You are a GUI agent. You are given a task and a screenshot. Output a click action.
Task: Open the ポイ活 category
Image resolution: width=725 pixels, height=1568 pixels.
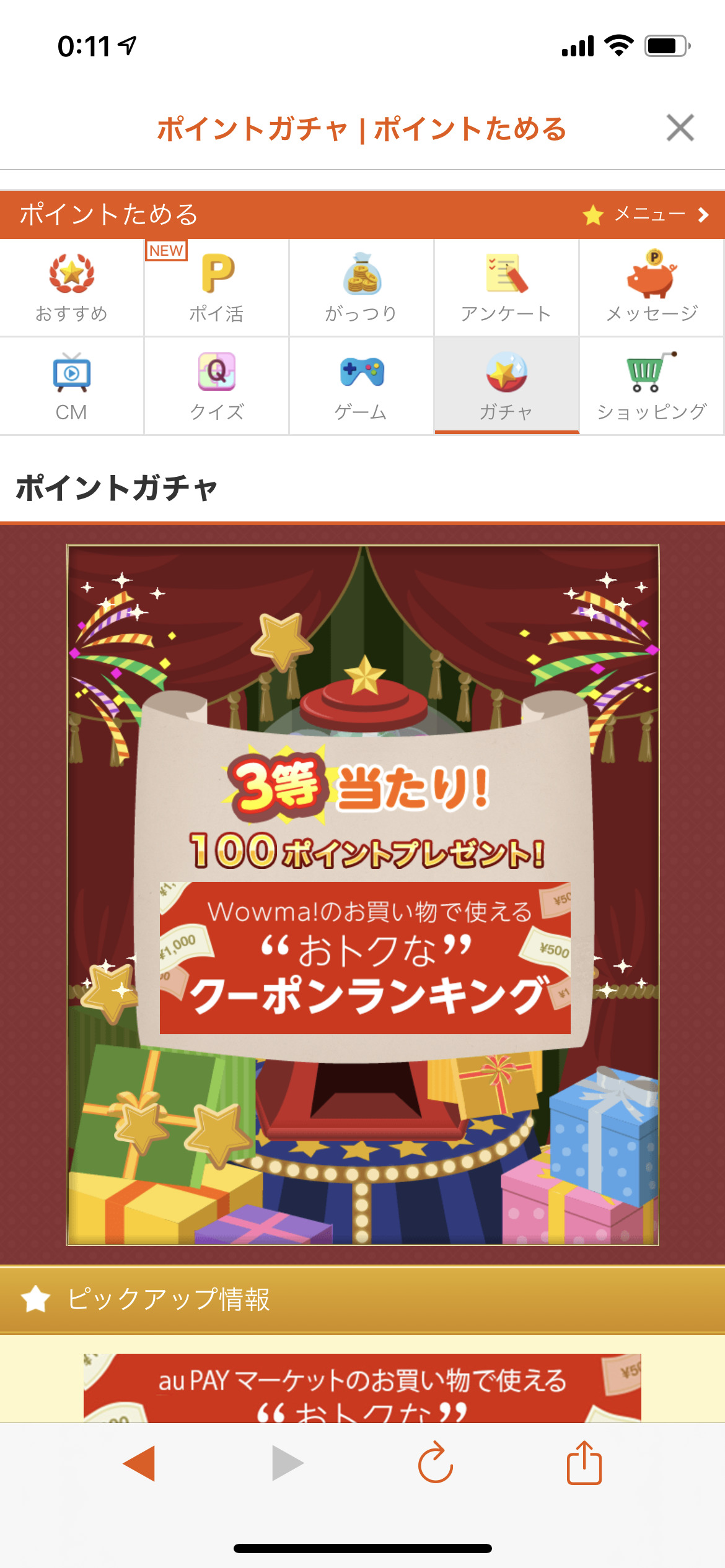tap(217, 288)
